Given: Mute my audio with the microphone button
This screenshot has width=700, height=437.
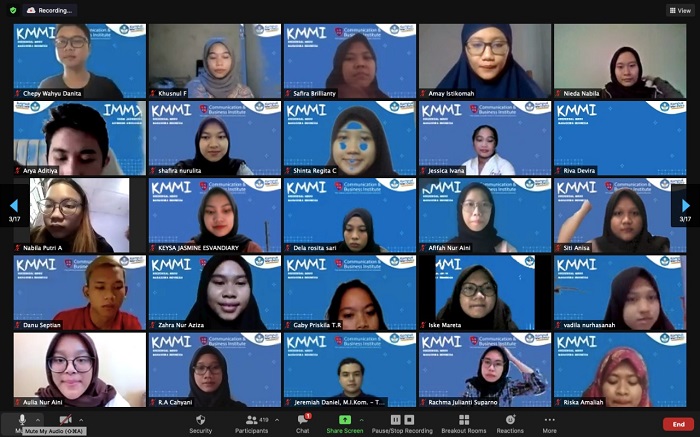Looking at the screenshot, I should 21,420.
